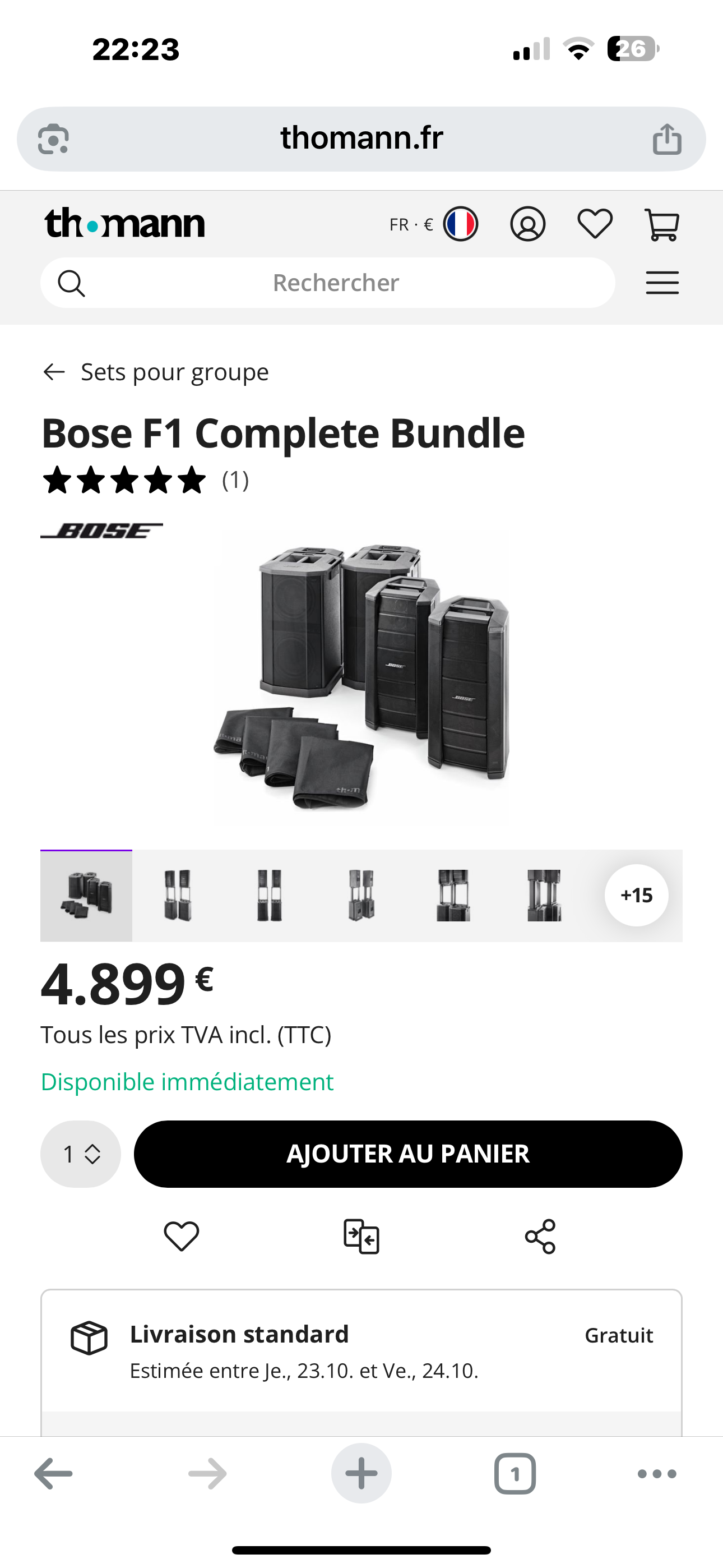Open the user account icon

[527, 225]
